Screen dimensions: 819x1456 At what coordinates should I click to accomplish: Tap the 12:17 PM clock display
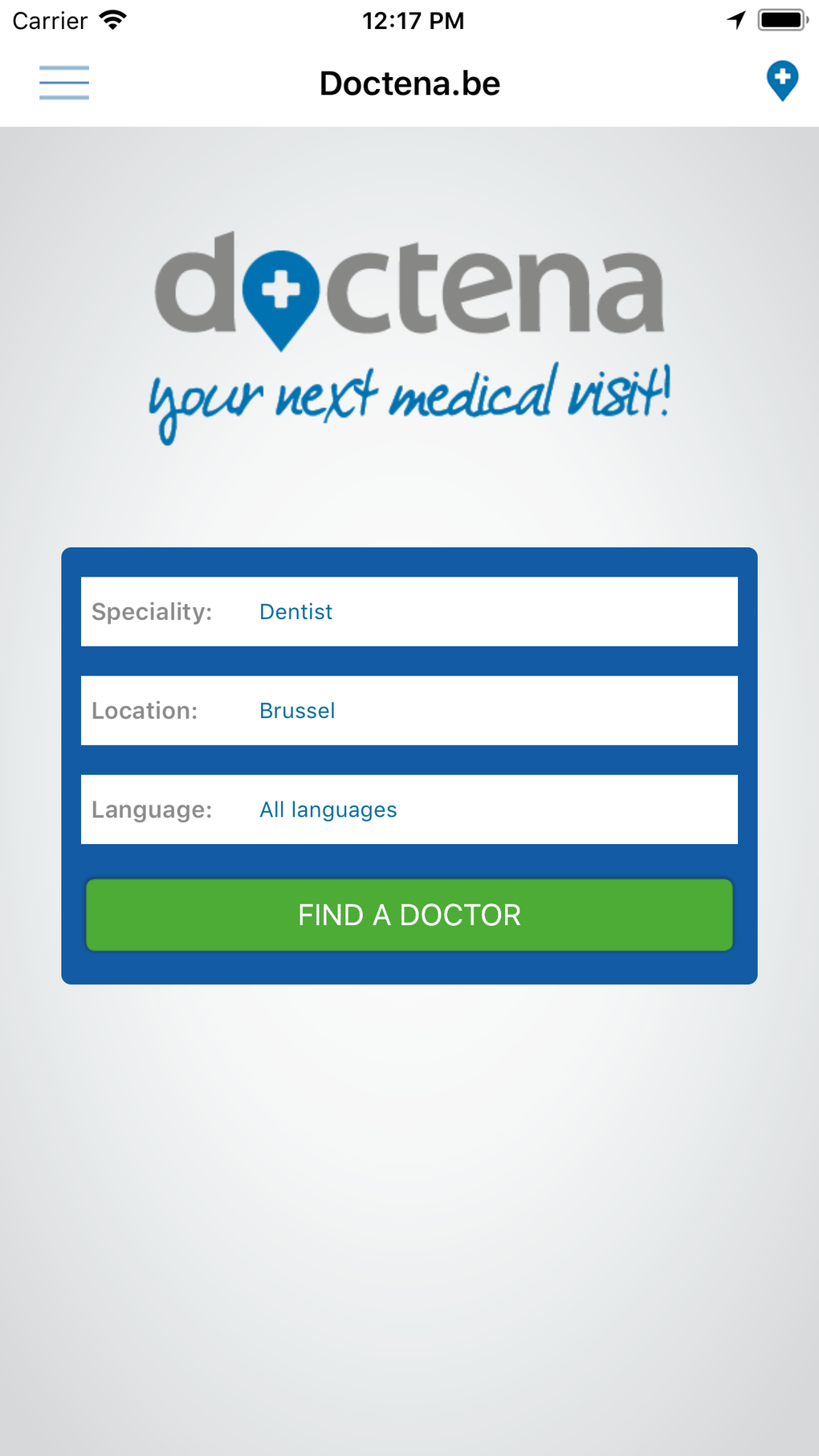tap(413, 19)
